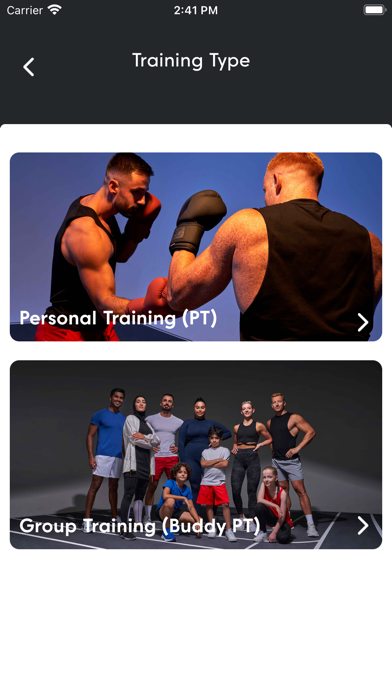Open the Personal Training (PT) card

point(196,247)
